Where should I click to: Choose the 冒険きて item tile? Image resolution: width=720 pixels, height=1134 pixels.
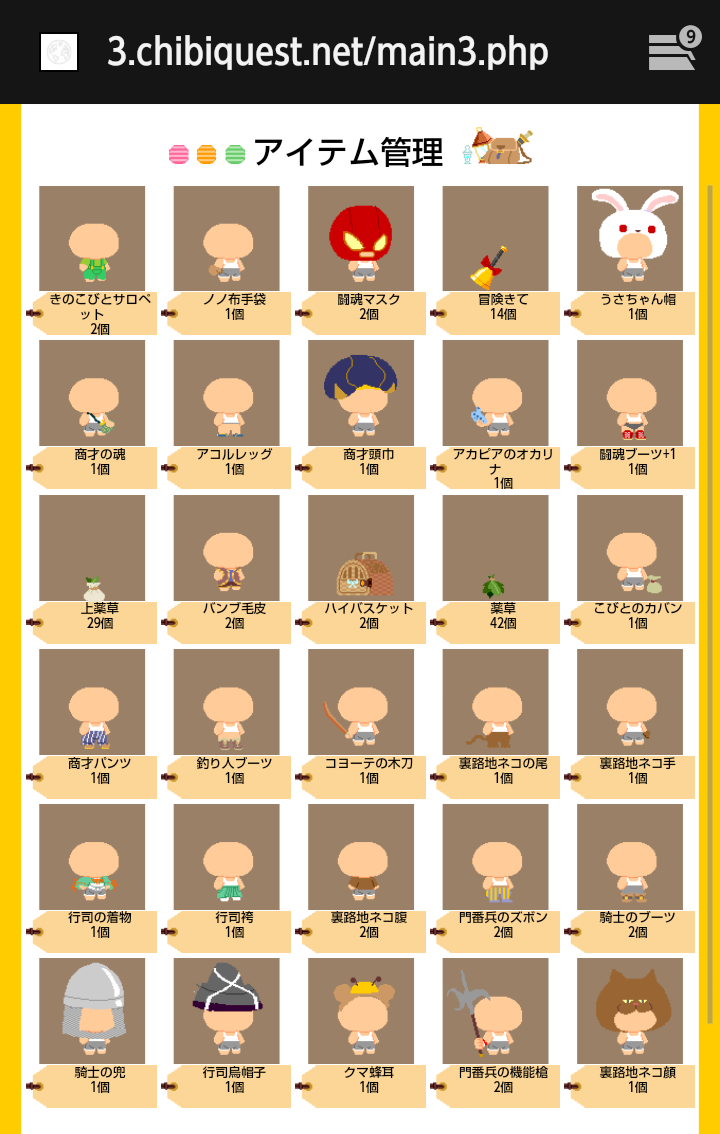point(495,239)
